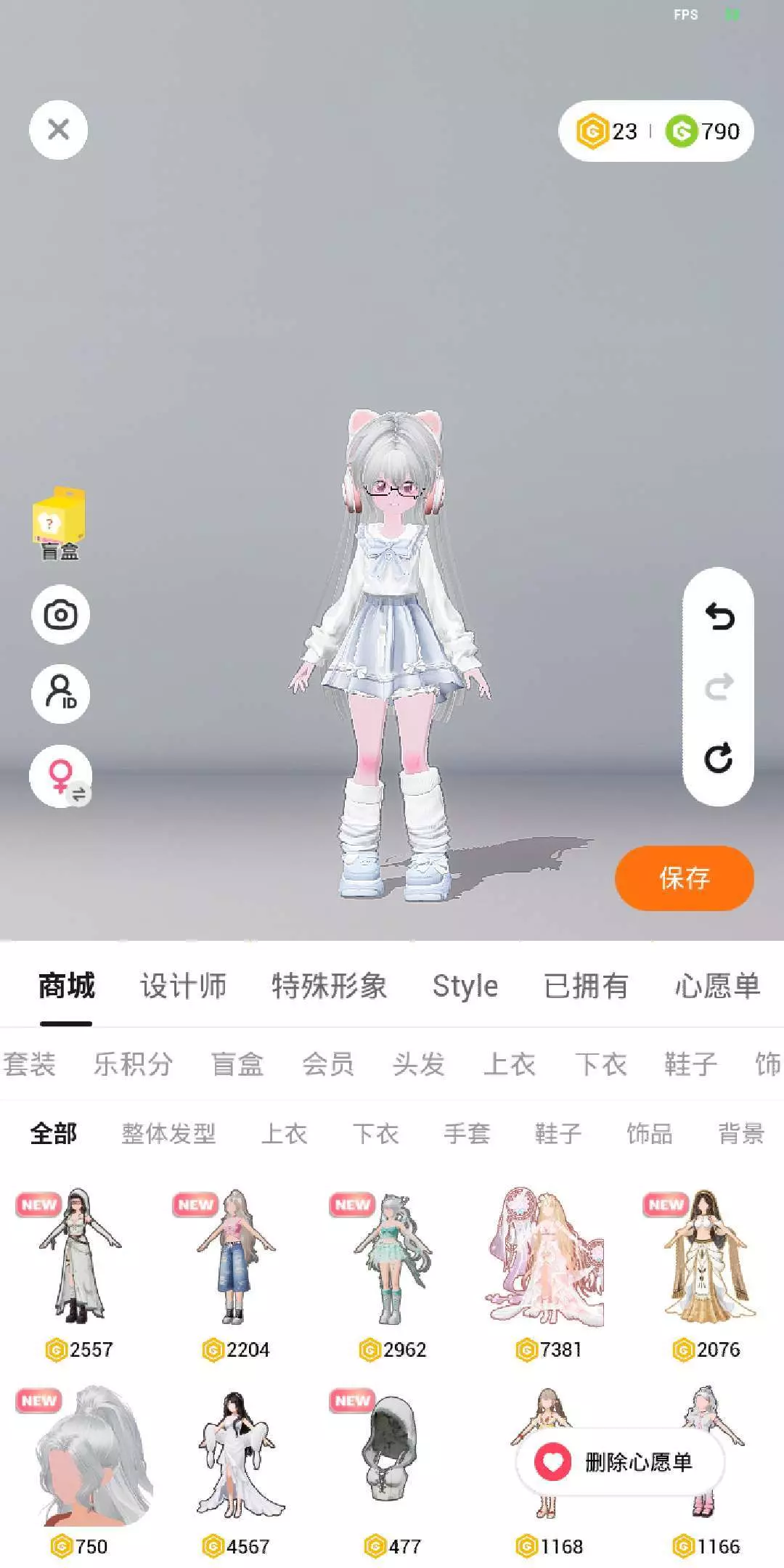Reset the avatar with the circular arrow icon
Viewport: 784px width, 1568px height.
719,758
